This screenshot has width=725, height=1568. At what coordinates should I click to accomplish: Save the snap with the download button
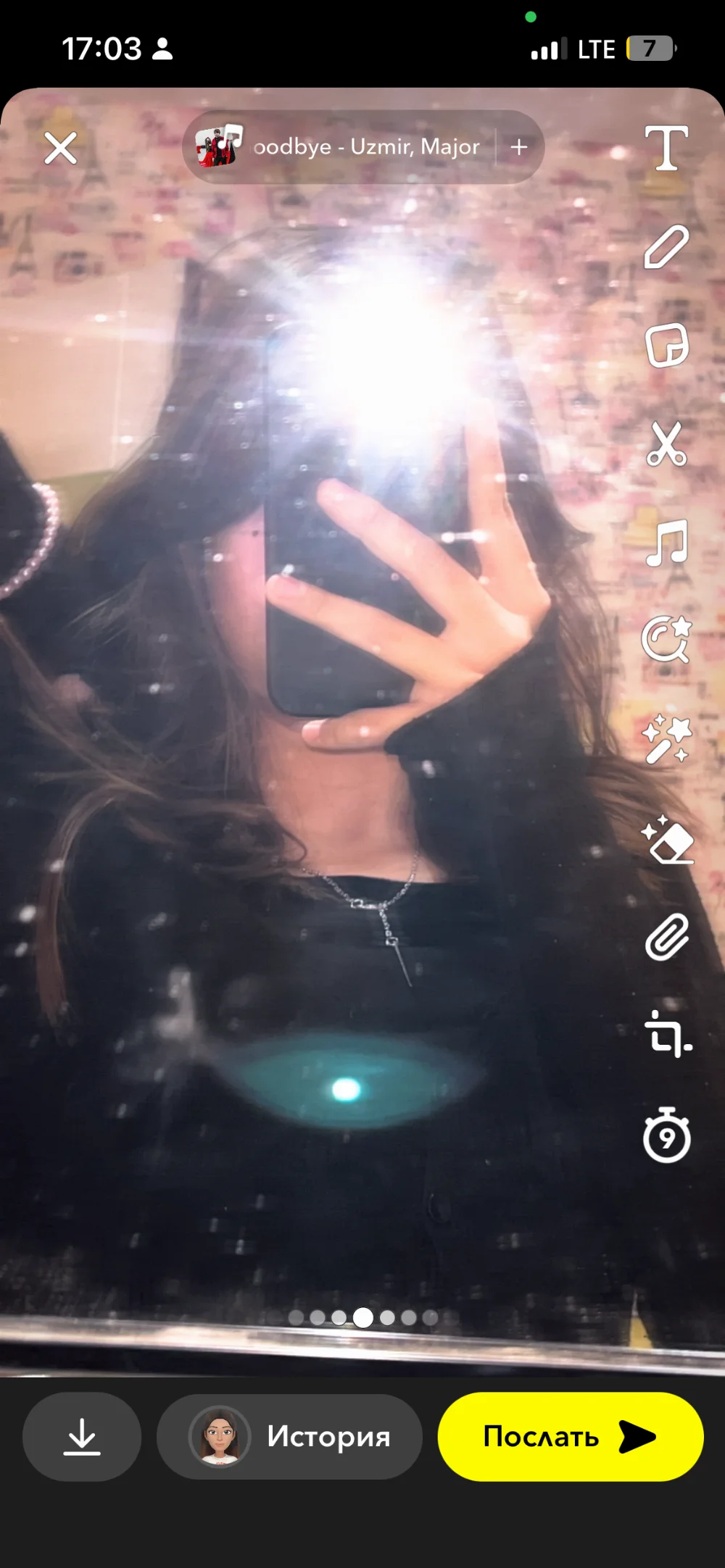click(x=82, y=1437)
